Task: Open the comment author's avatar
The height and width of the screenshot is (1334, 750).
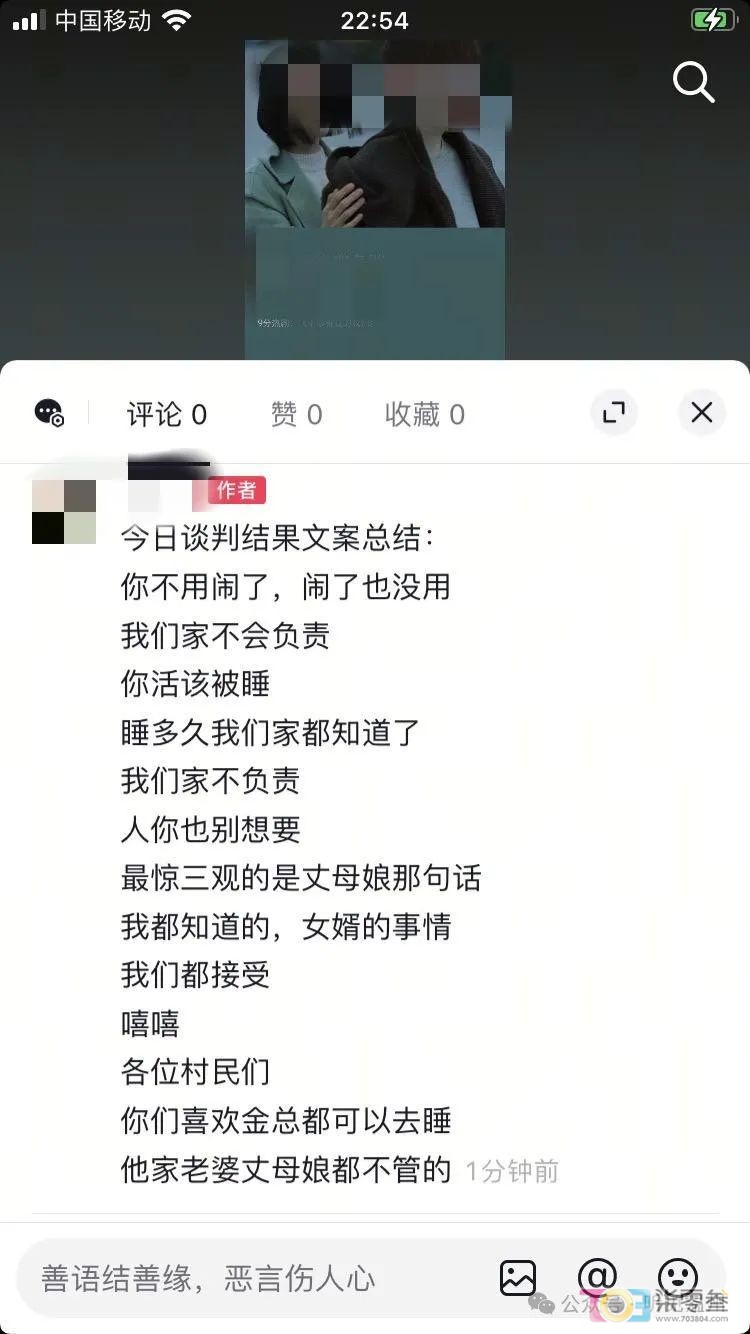Action: pyautogui.click(x=64, y=511)
